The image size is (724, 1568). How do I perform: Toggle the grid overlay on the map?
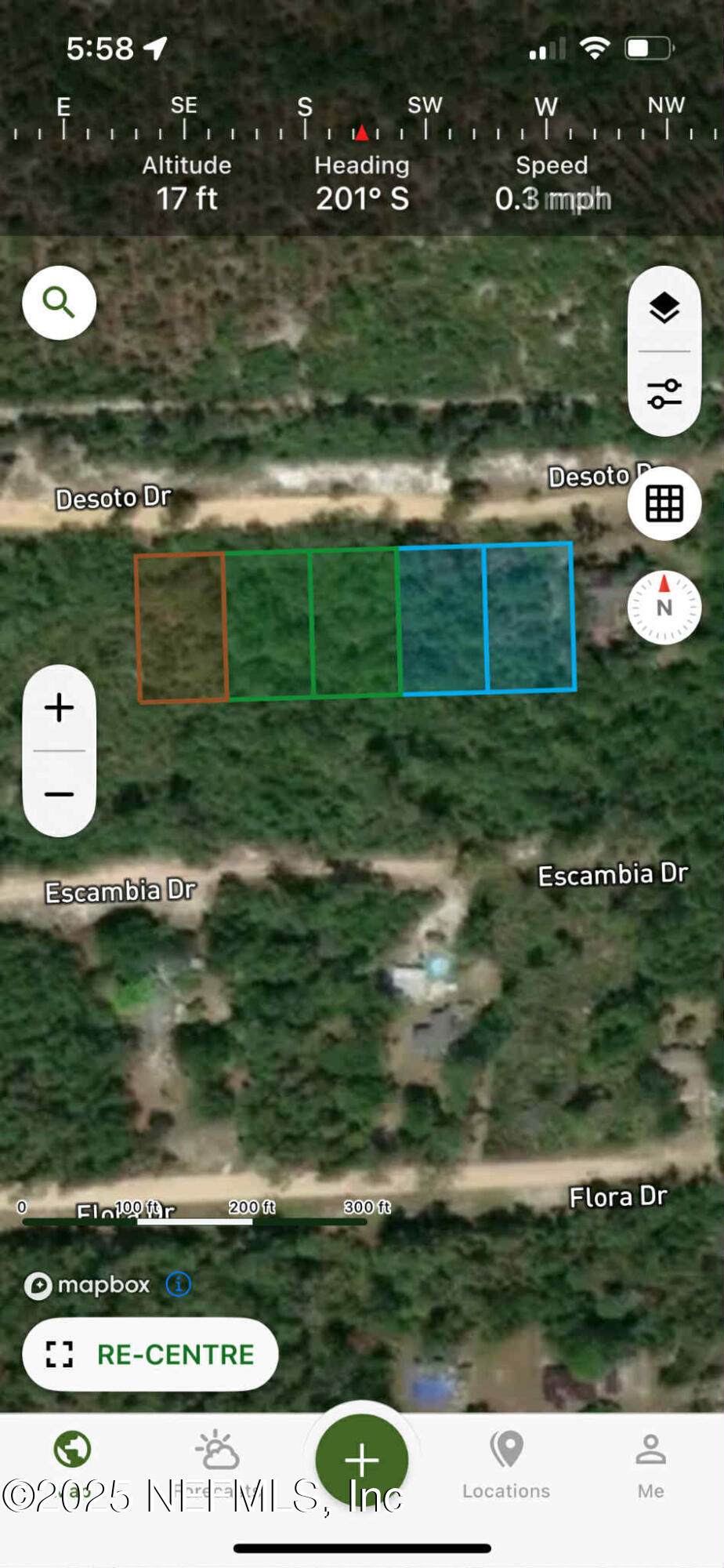click(664, 504)
